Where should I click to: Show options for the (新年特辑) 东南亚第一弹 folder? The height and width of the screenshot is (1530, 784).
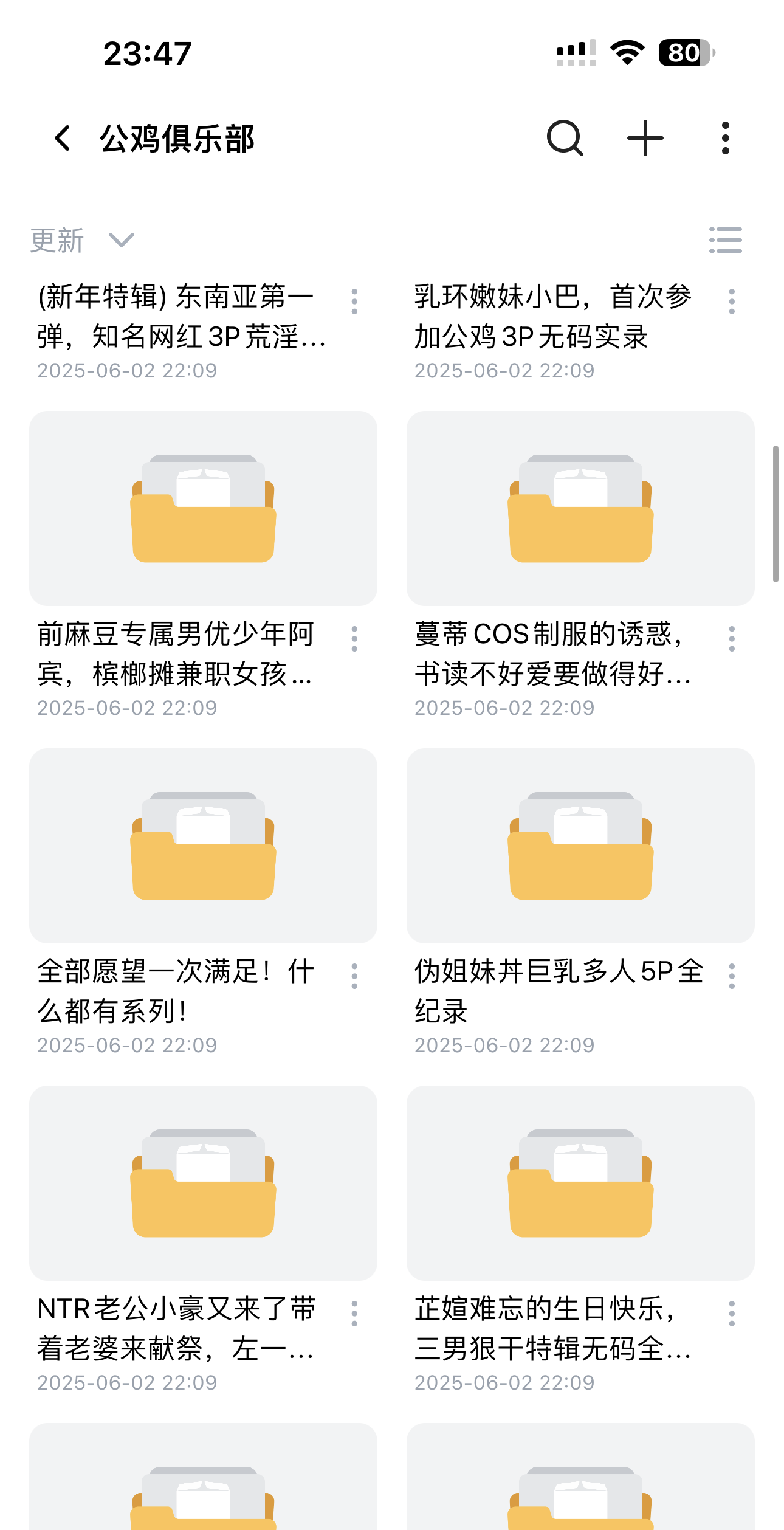(354, 302)
